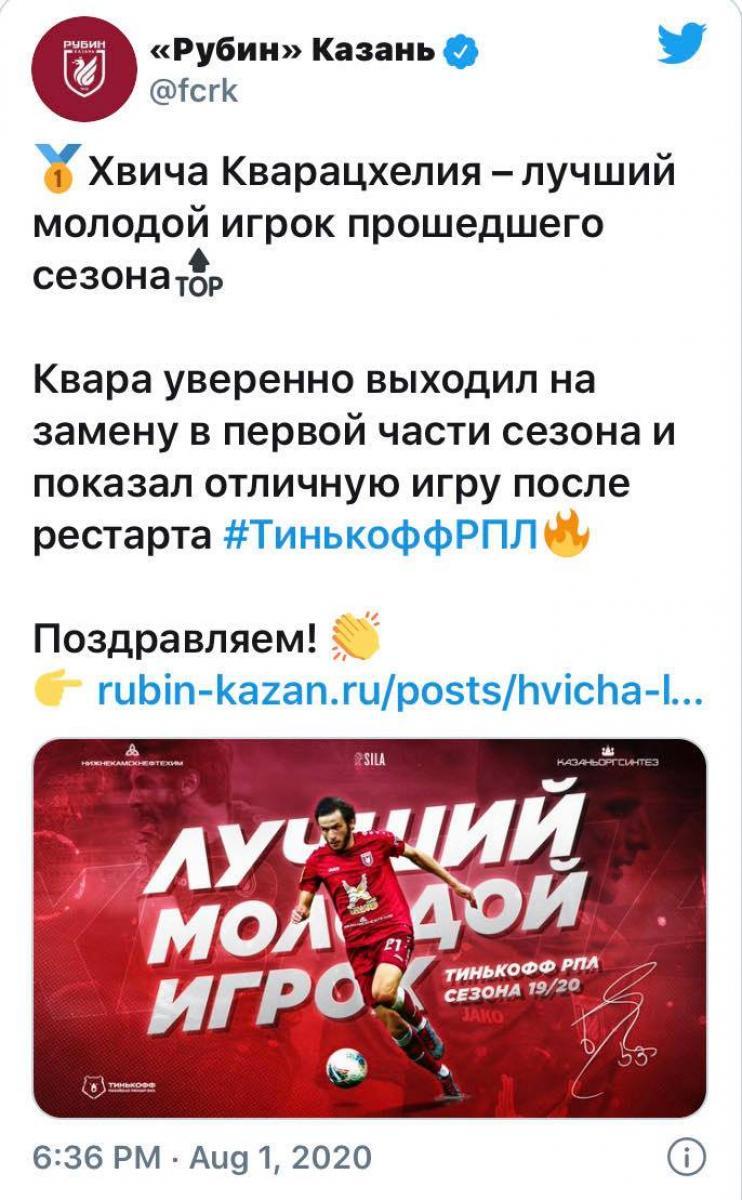Tap the Twitter bird logo icon

point(682,45)
